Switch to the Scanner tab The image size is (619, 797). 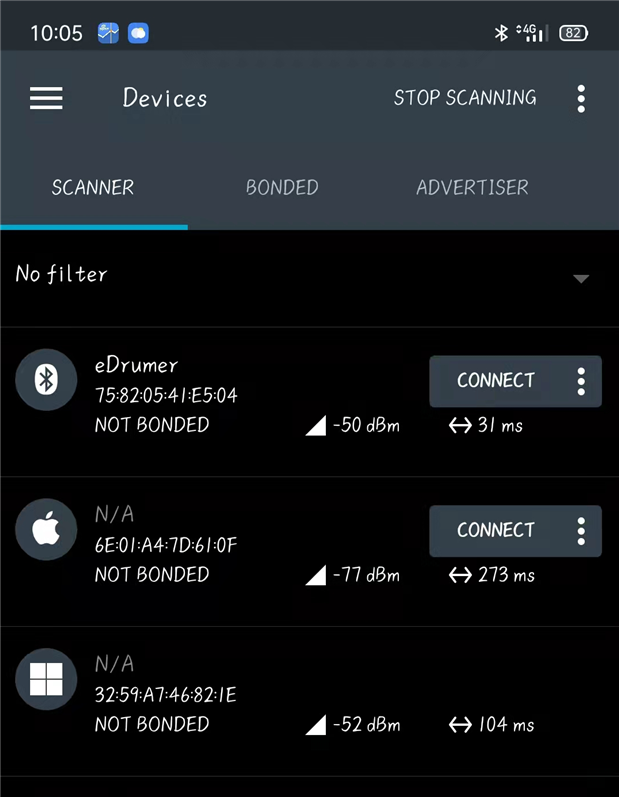coord(93,187)
